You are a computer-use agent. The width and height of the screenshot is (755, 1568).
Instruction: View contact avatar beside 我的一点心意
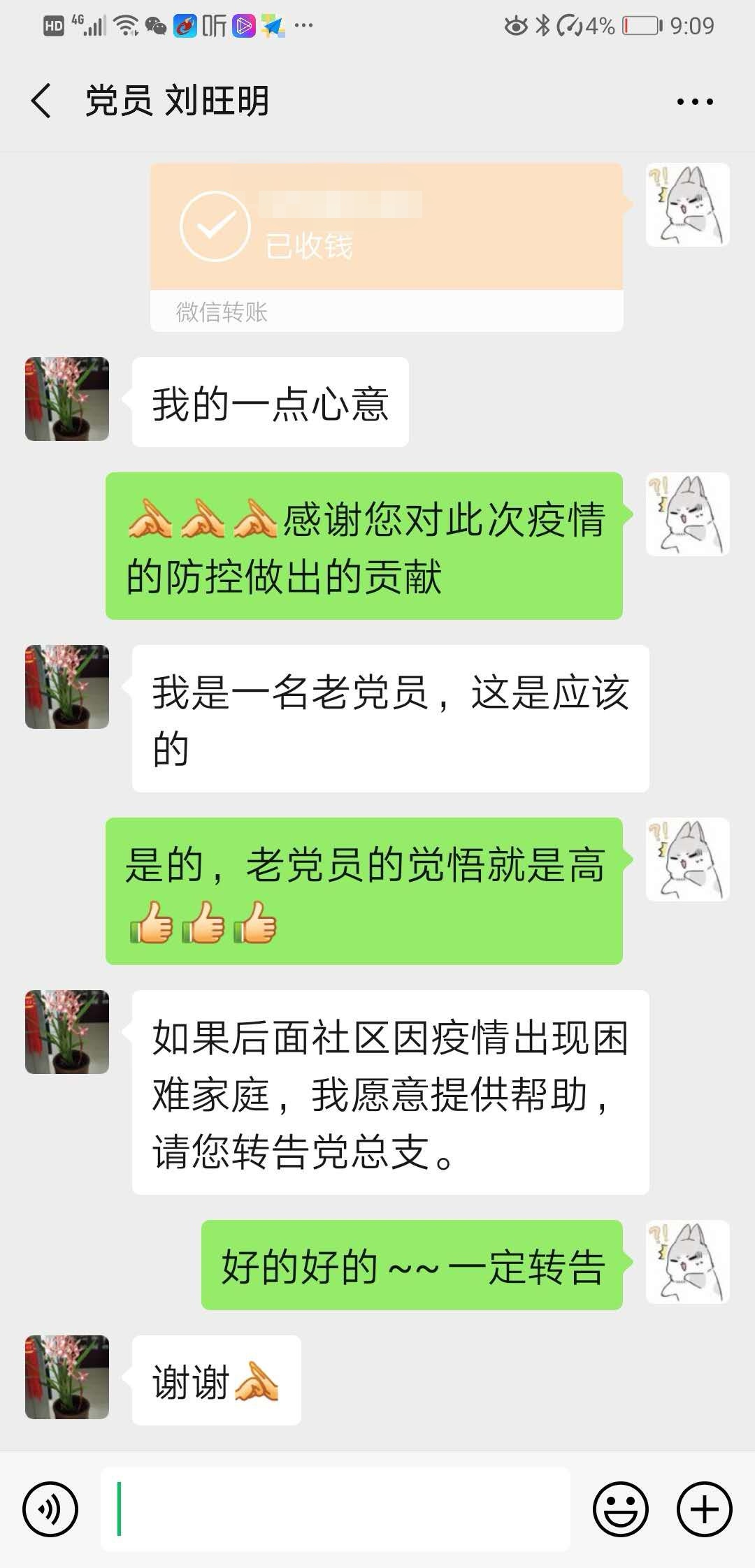[67, 399]
